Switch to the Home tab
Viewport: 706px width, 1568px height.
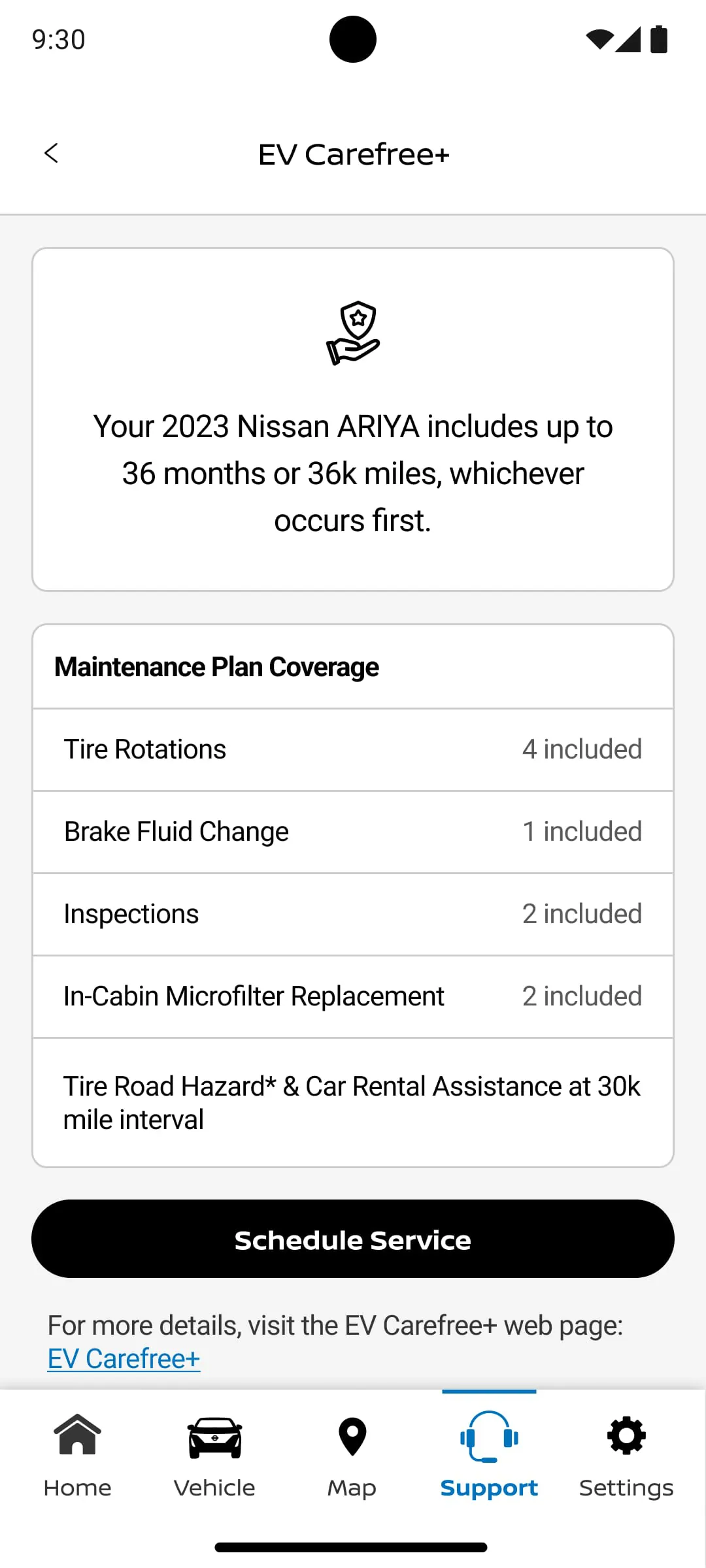click(x=77, y=1454)
